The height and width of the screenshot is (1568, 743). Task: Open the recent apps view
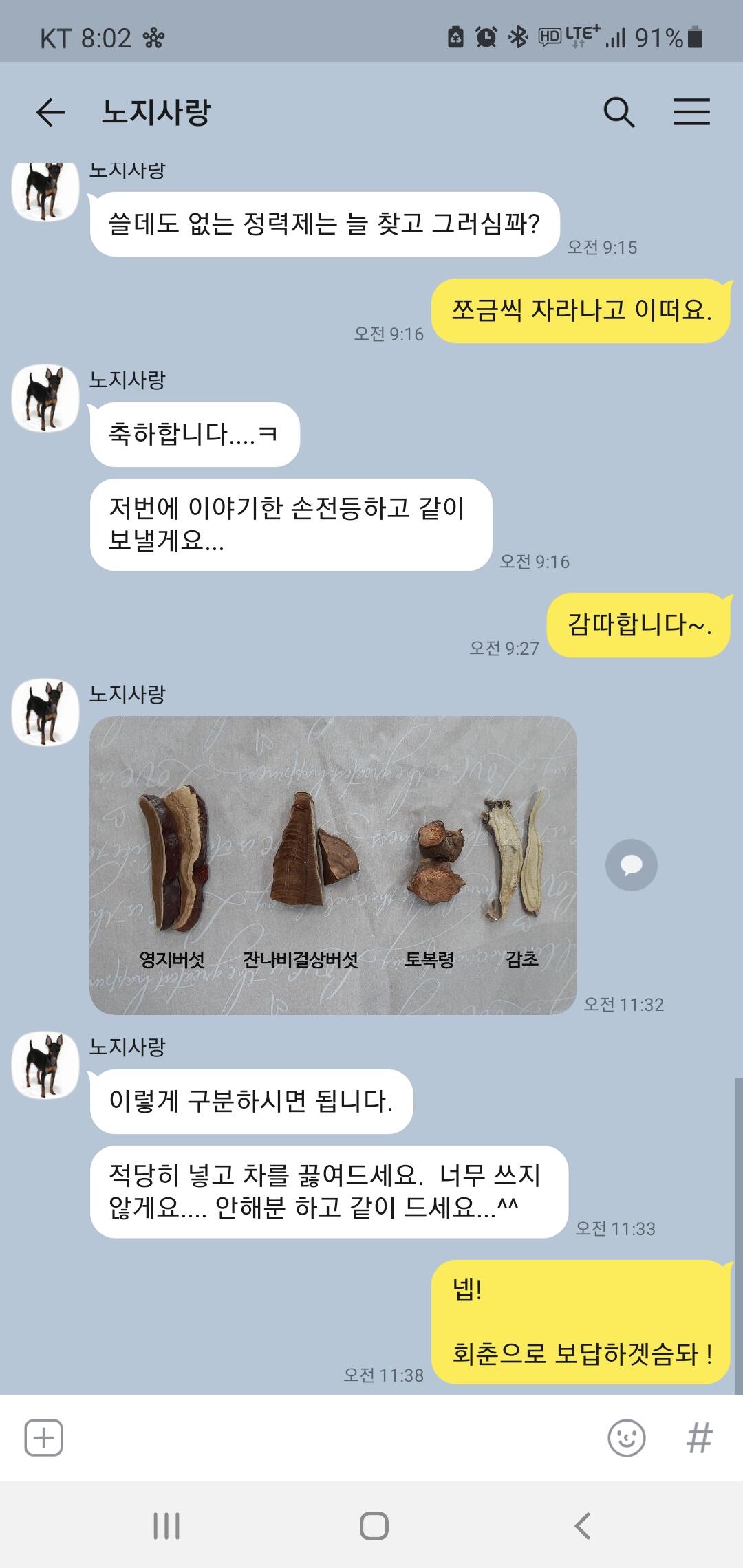(x=166, y=1526)
